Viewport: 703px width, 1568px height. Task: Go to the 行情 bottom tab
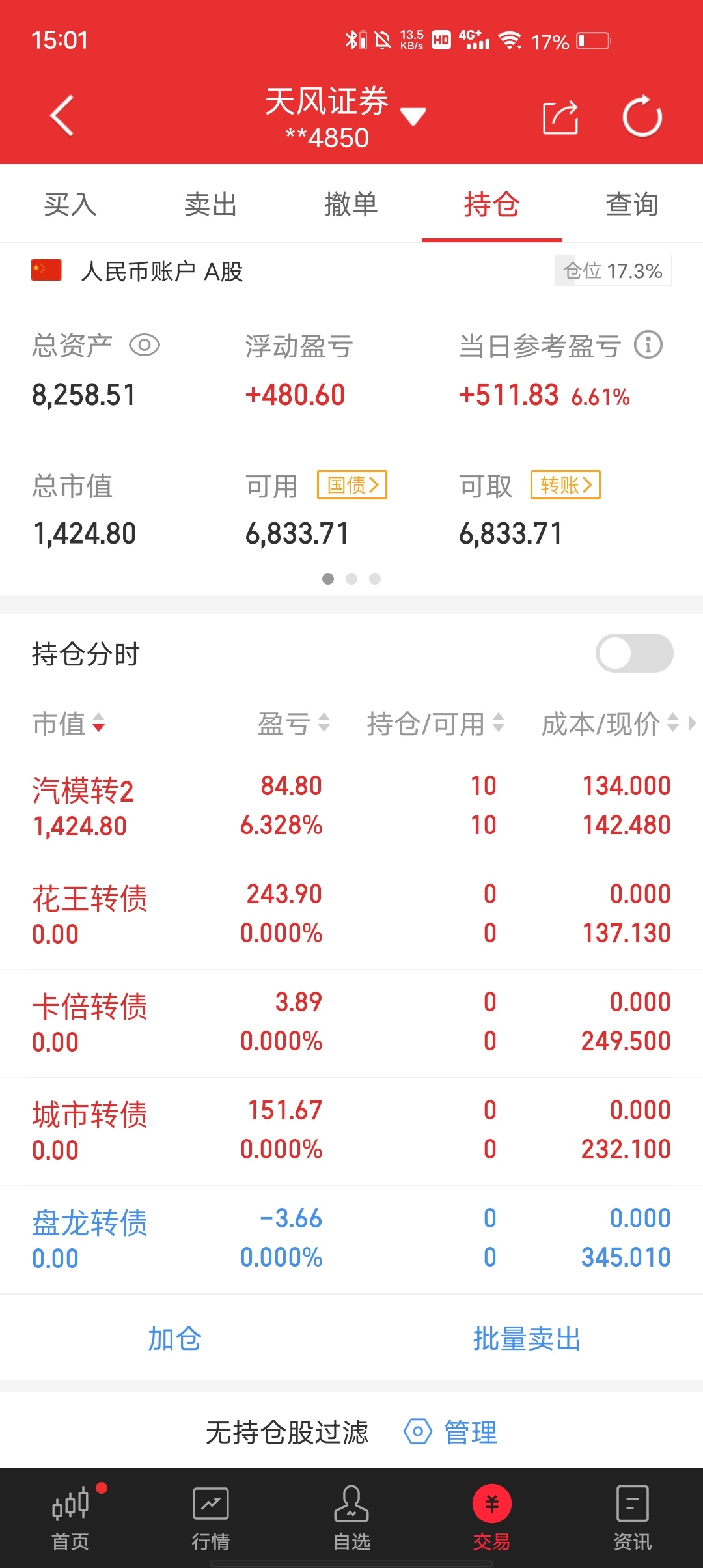(211, 1519)
